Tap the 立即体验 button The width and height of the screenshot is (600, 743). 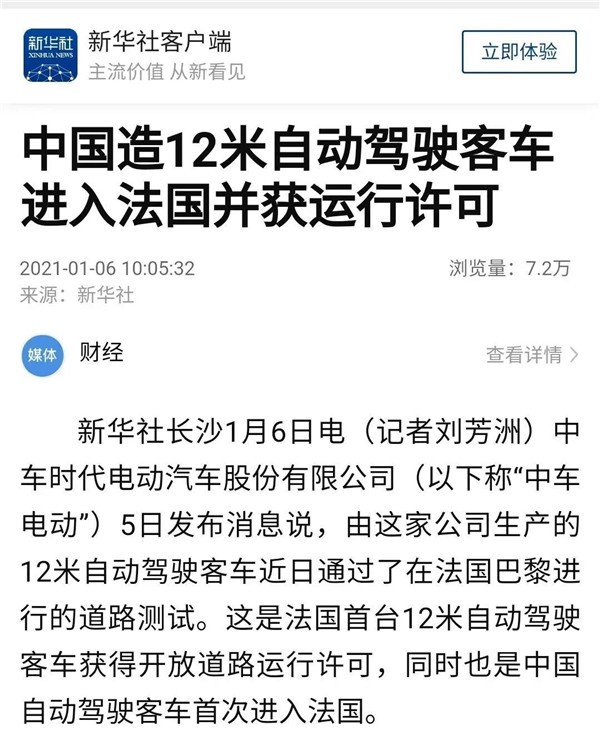pos(519,52)
